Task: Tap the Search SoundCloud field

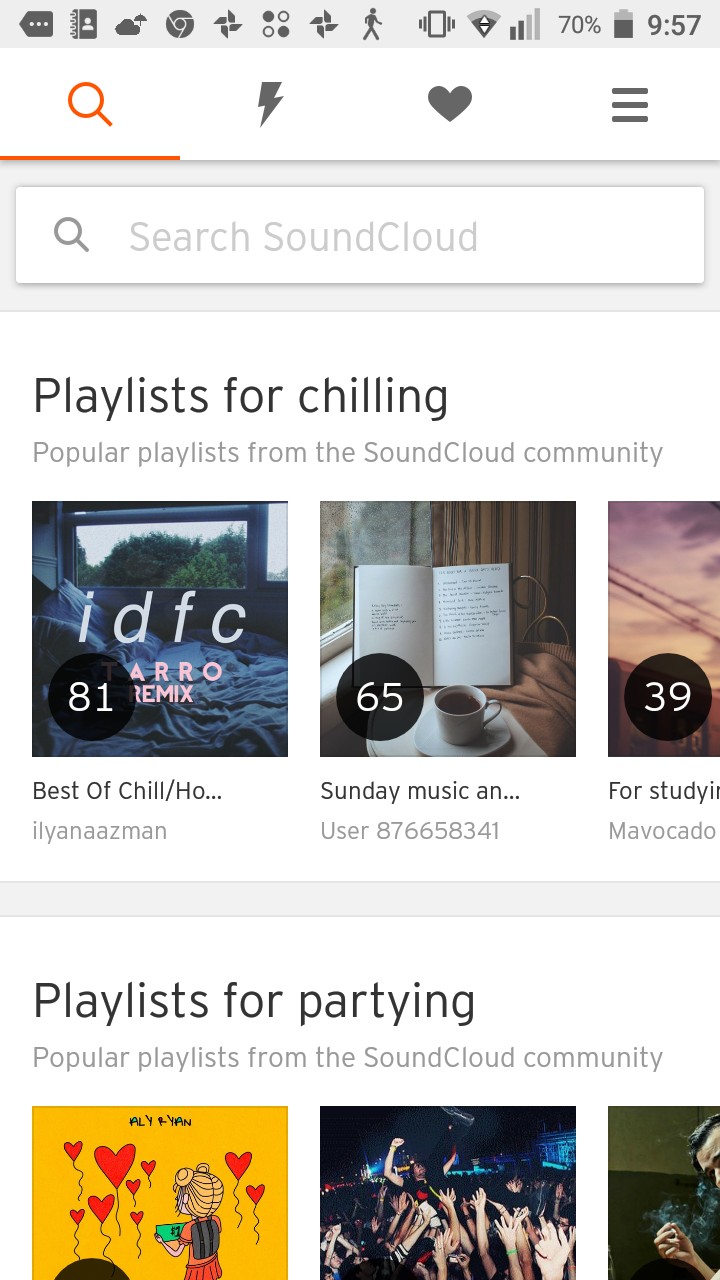Action: (x=360, y=237)
